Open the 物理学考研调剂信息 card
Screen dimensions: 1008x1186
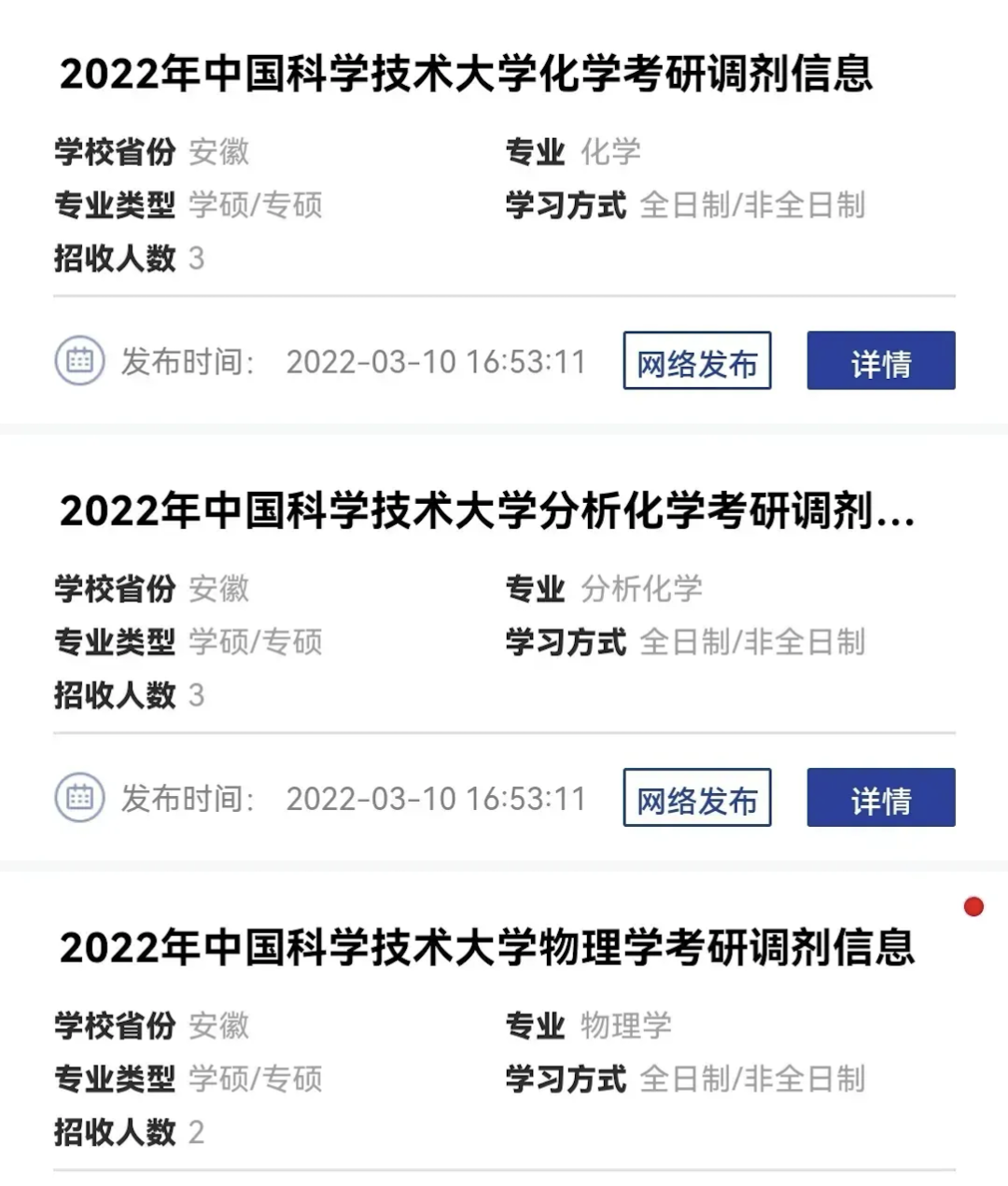pyautogui.click(x=485, y=948)
